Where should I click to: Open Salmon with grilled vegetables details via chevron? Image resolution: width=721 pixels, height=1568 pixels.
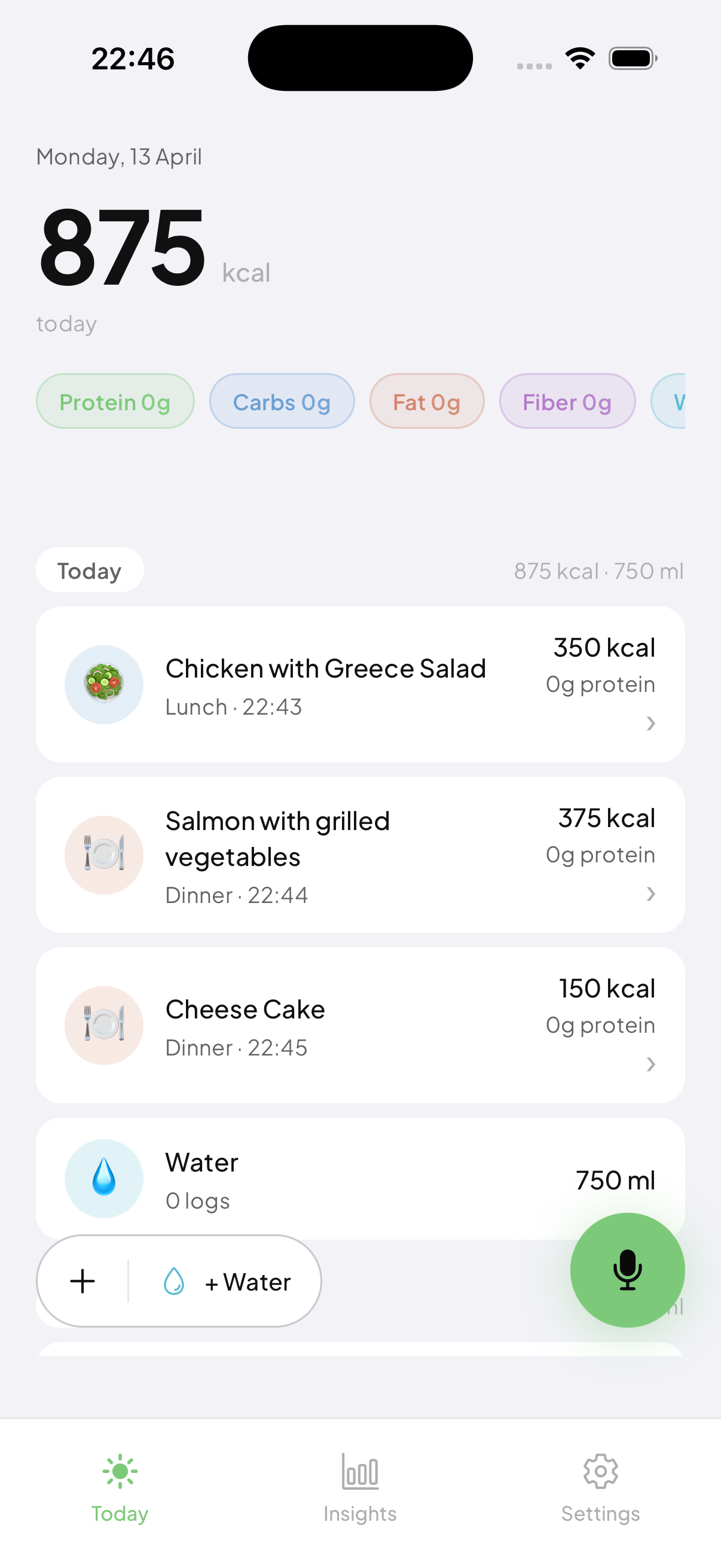(x=651, y=893)
